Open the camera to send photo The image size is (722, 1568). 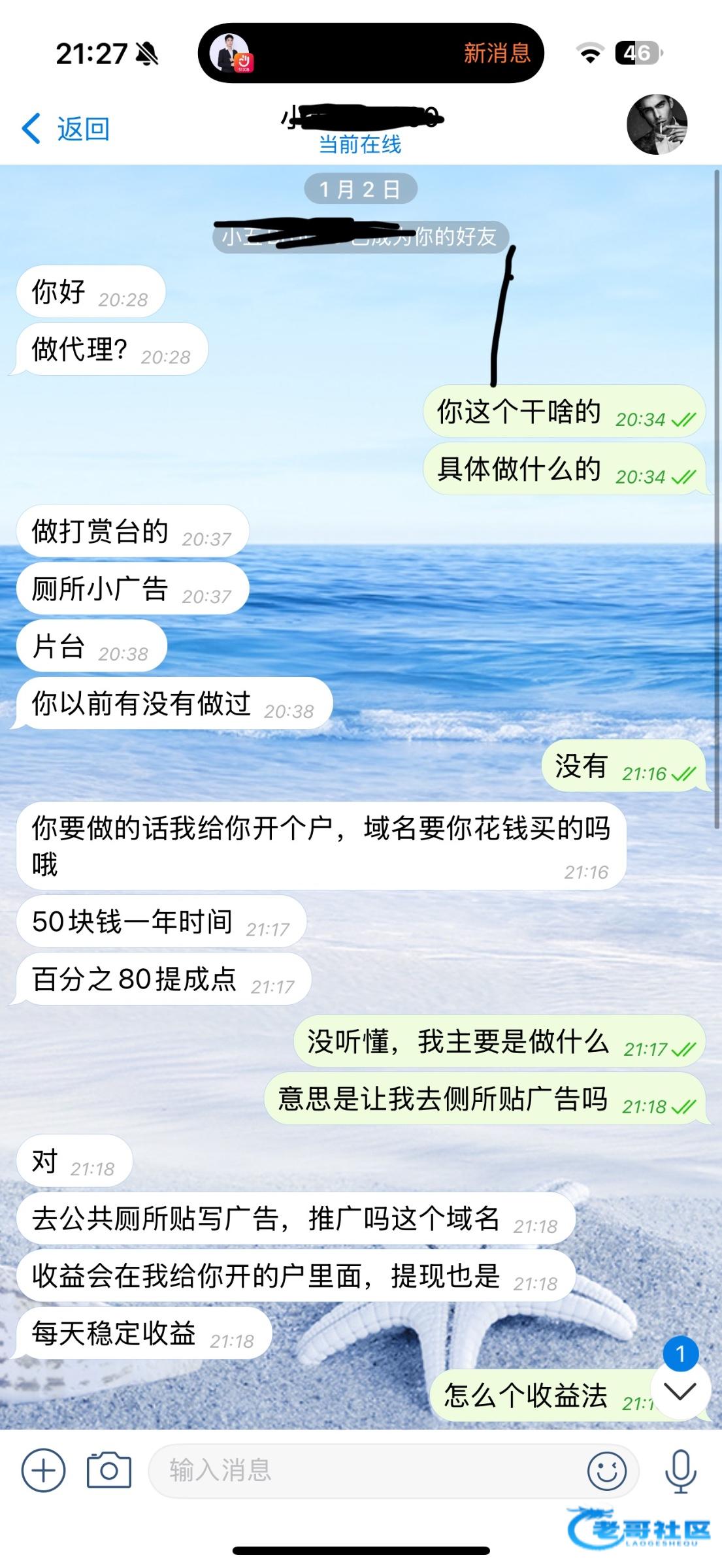coord(109,1471)
